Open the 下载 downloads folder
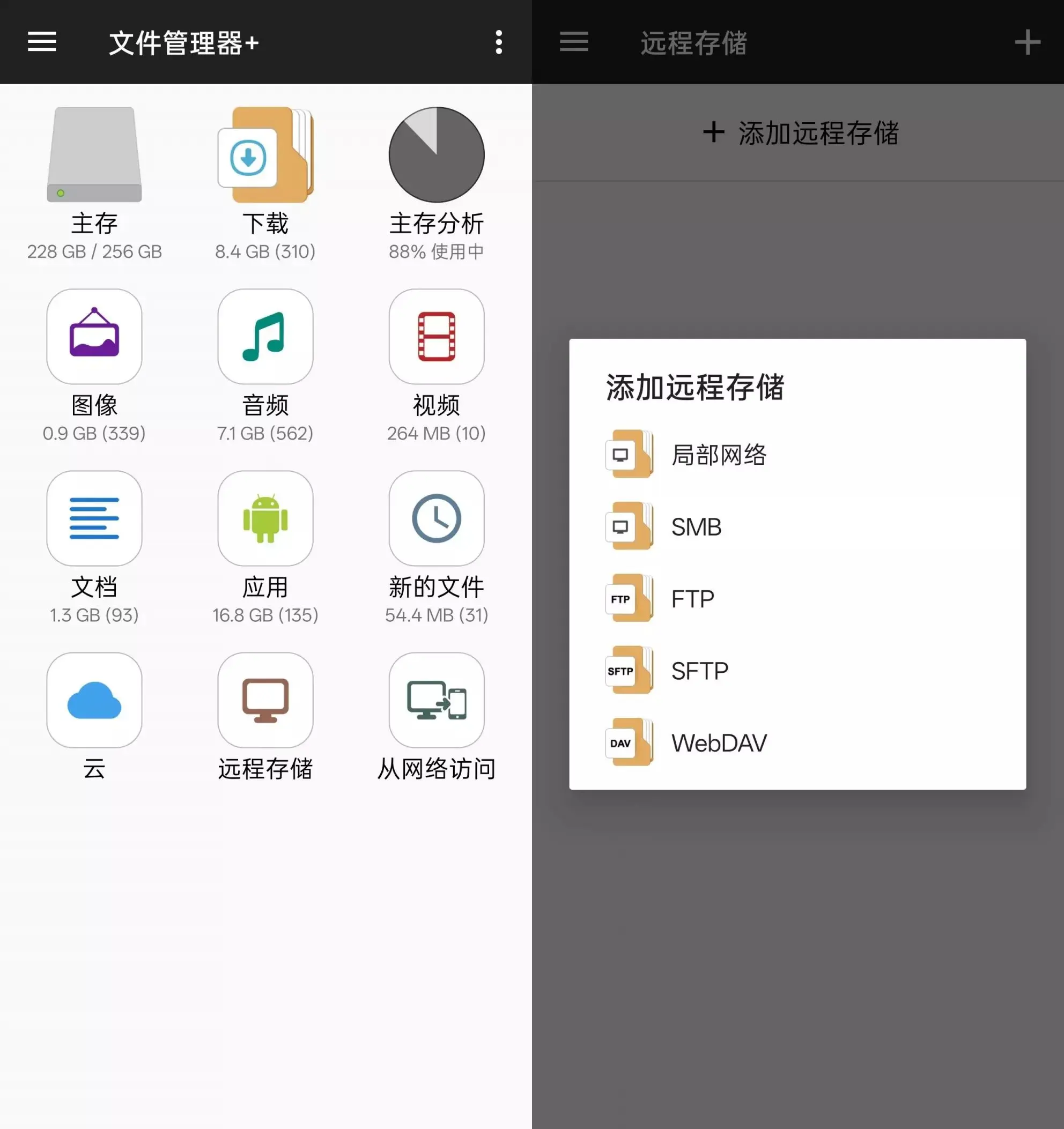 click(x=265, y=155)
